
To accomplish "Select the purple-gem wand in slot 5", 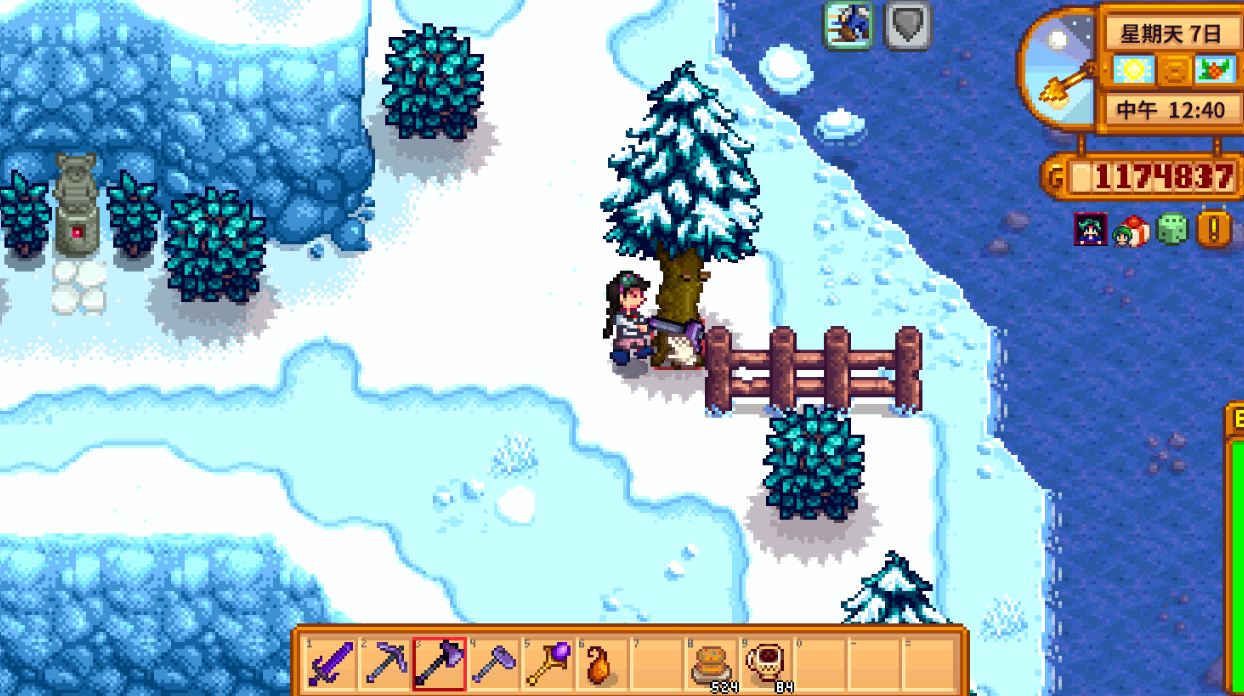I will 547,662.
